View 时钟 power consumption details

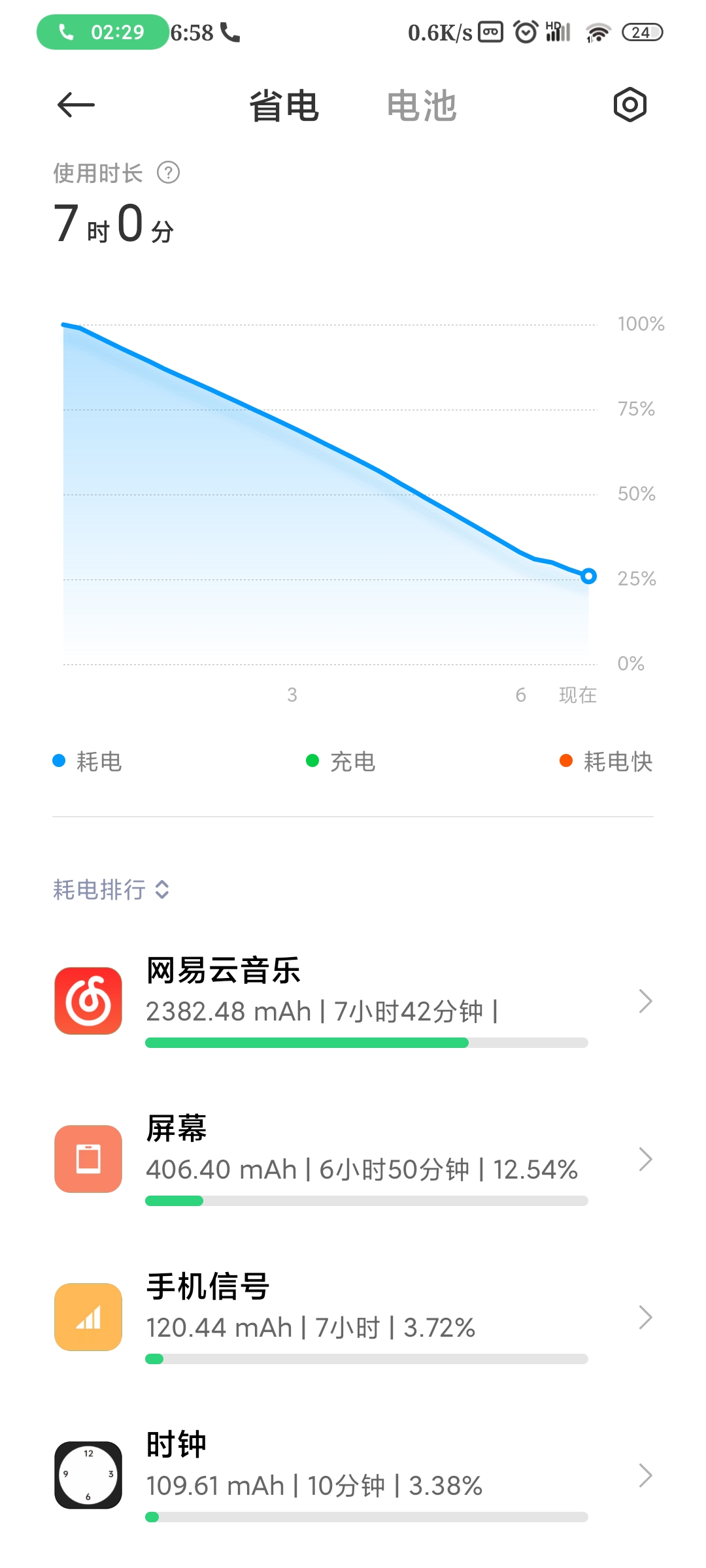(x=353, y=1475)
